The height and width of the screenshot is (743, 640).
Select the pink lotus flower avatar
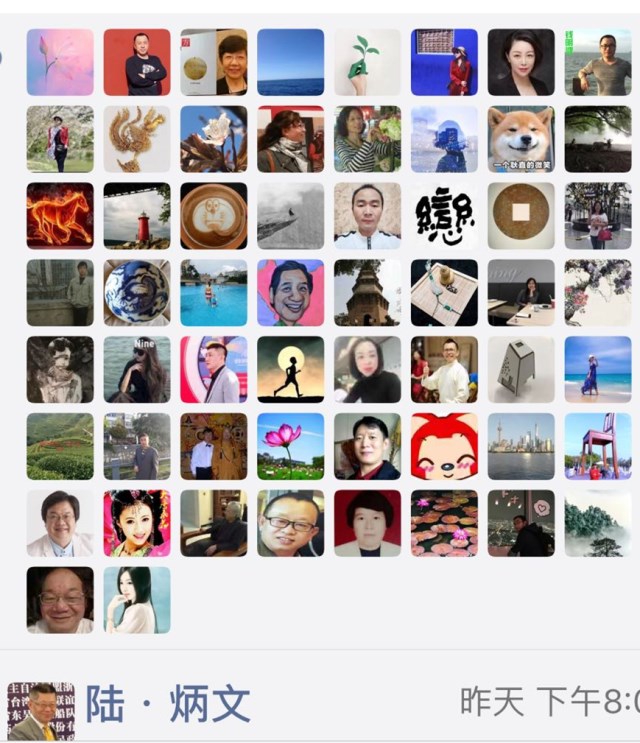click(x=291, y=447)
